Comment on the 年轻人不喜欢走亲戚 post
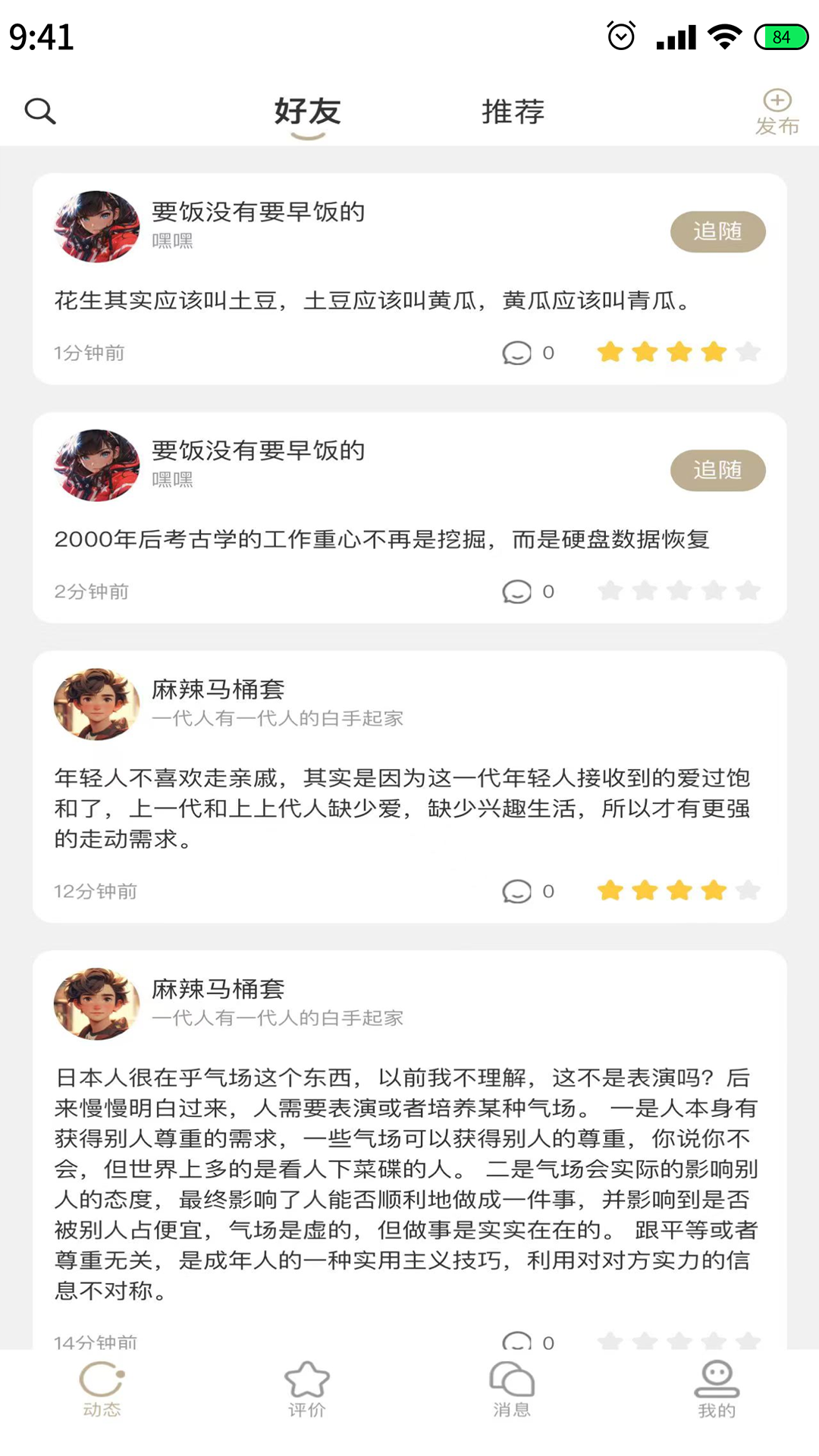This screenshot has width=819, height=1456. pos(518,891)
